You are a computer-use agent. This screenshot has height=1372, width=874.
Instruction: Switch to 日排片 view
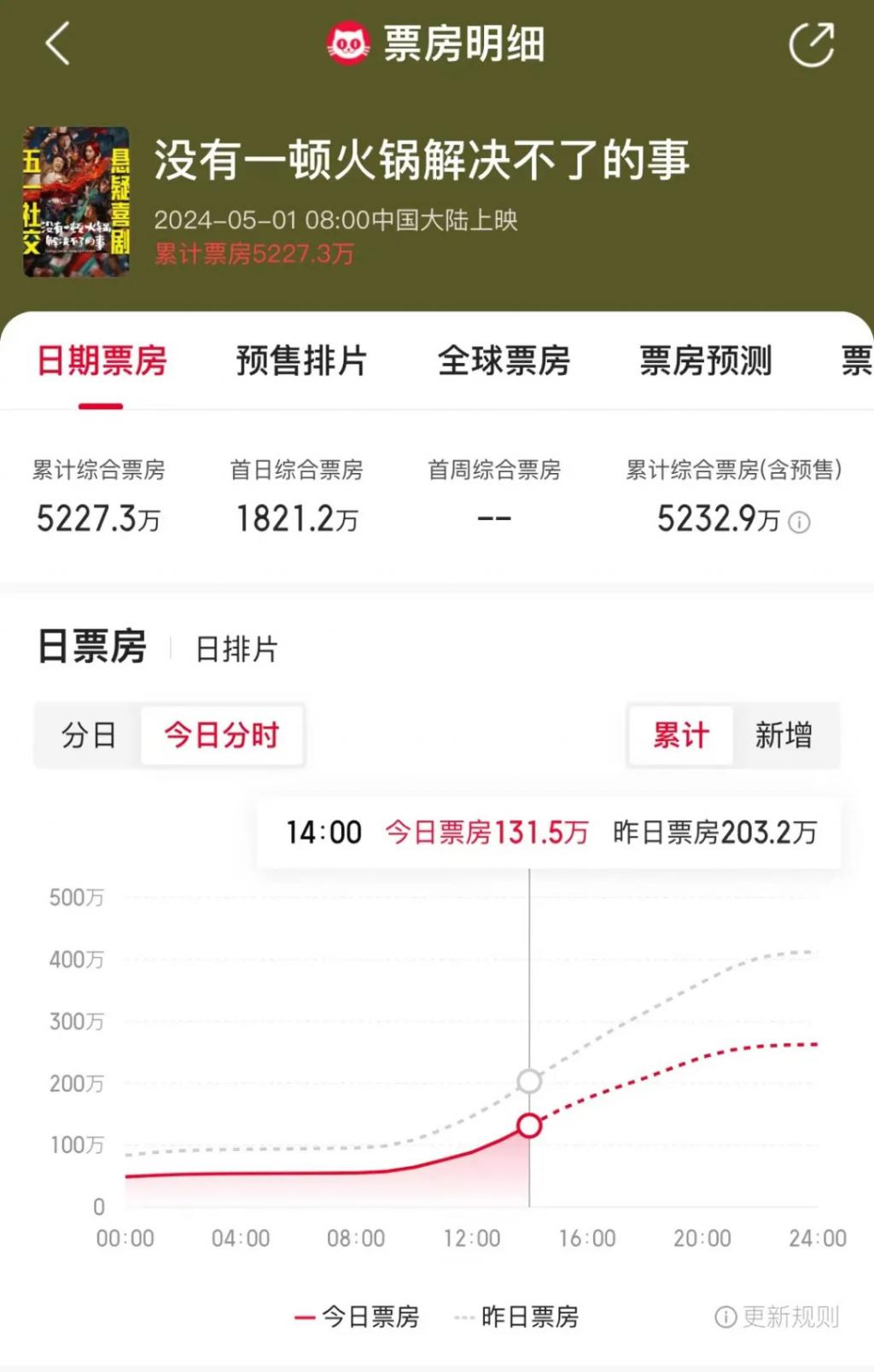236,650
